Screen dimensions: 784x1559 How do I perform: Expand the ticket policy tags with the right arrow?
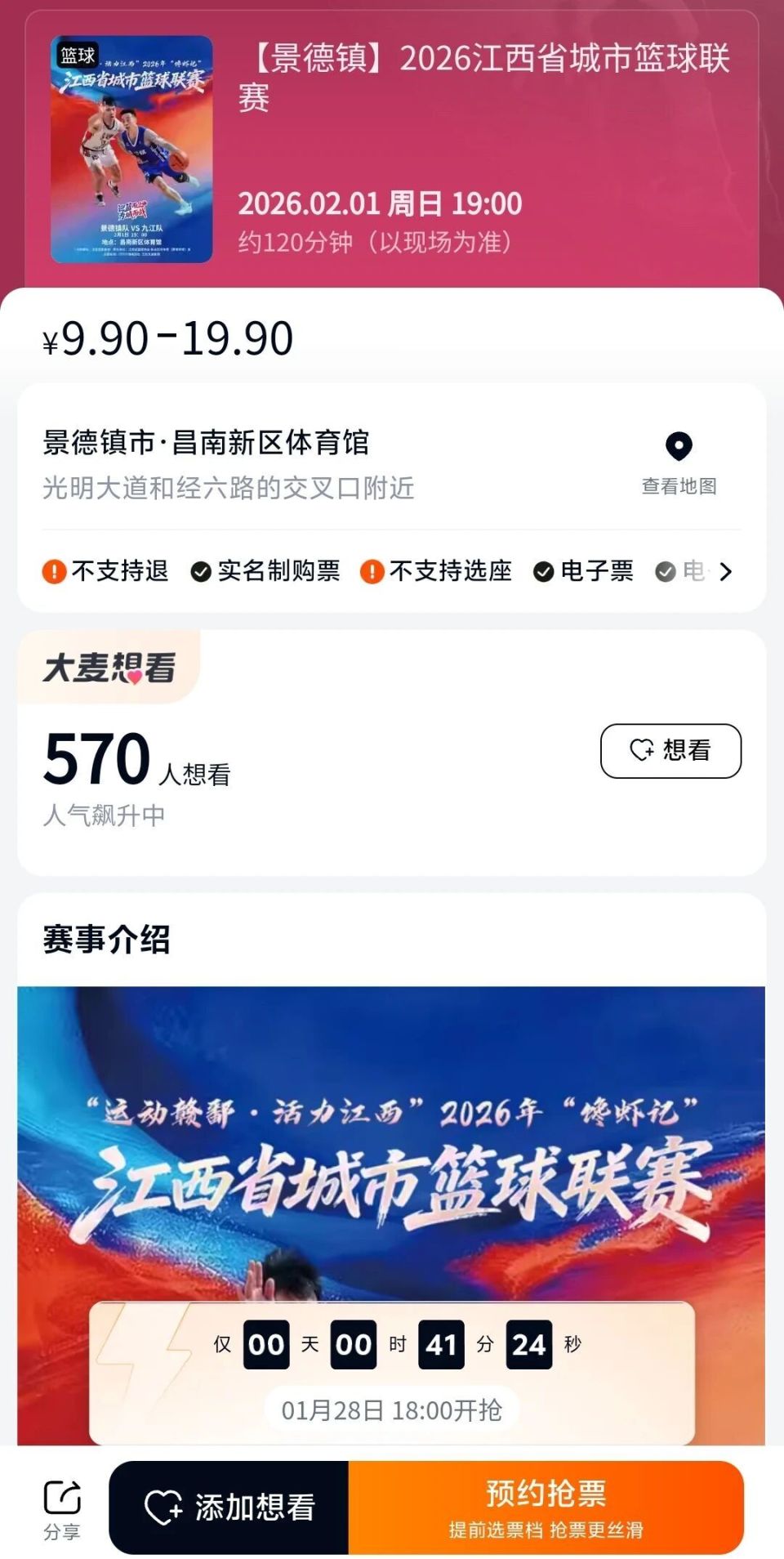725,572
